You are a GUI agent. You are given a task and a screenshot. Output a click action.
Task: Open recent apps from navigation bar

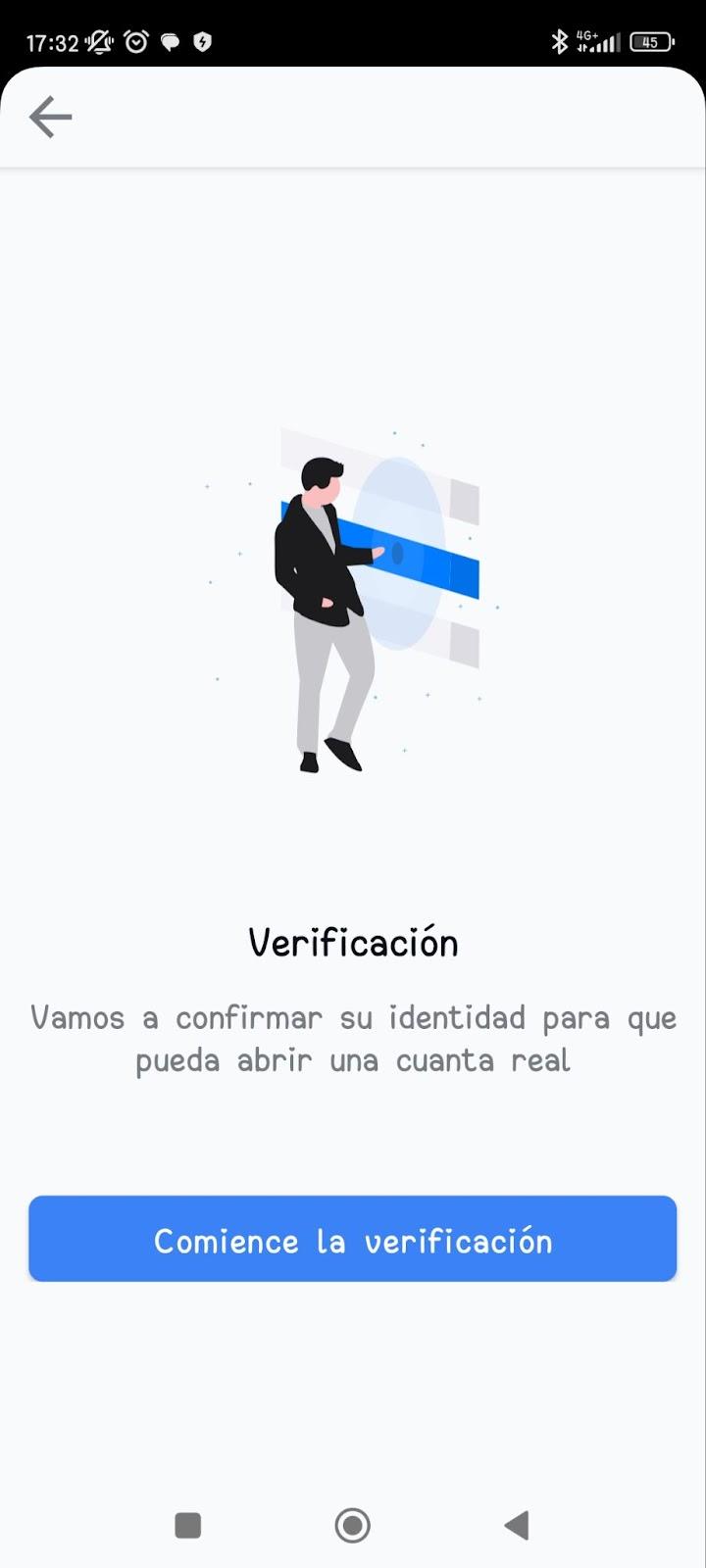(x=187, y=1525)
